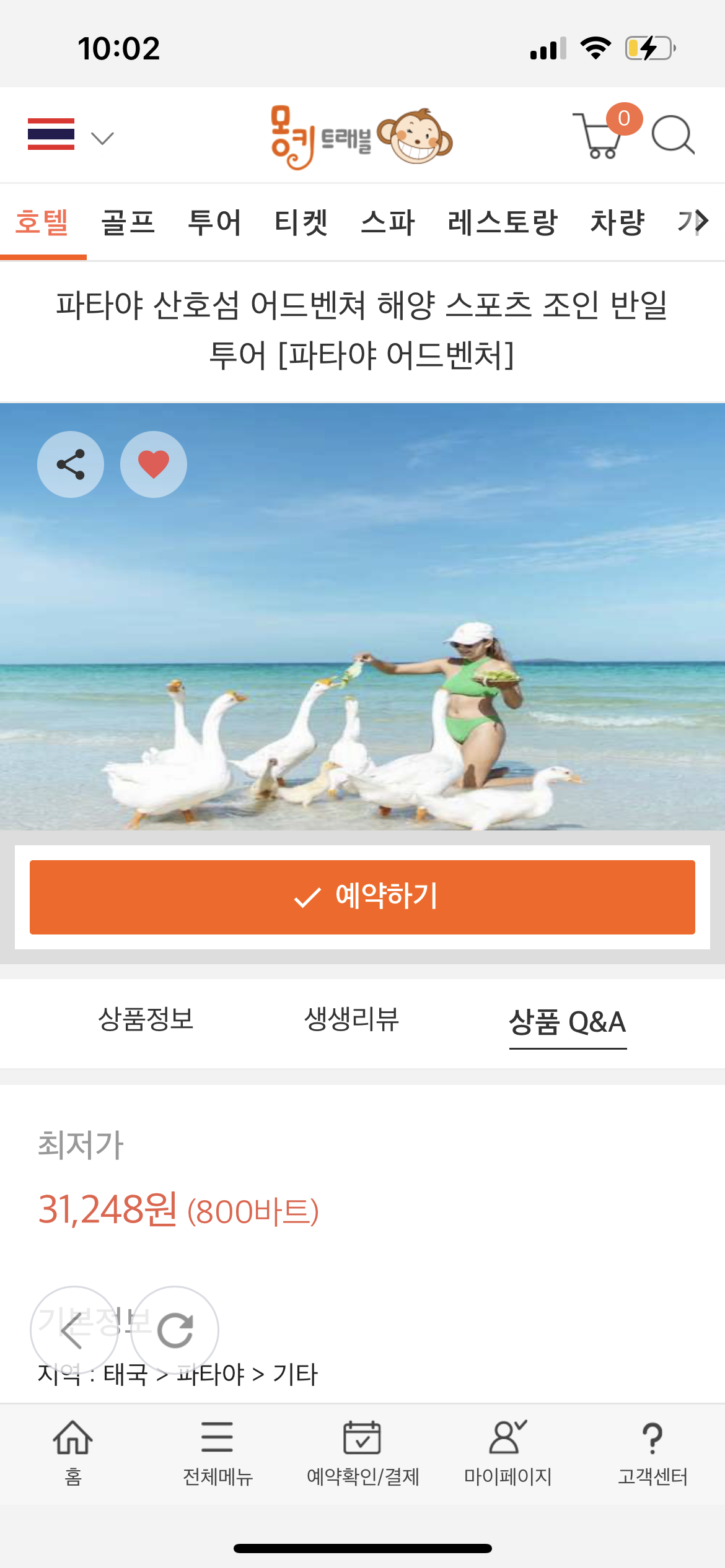Tap the heart to favorite this tour
Screen dimensions: 725x1568
pos(154,464)
